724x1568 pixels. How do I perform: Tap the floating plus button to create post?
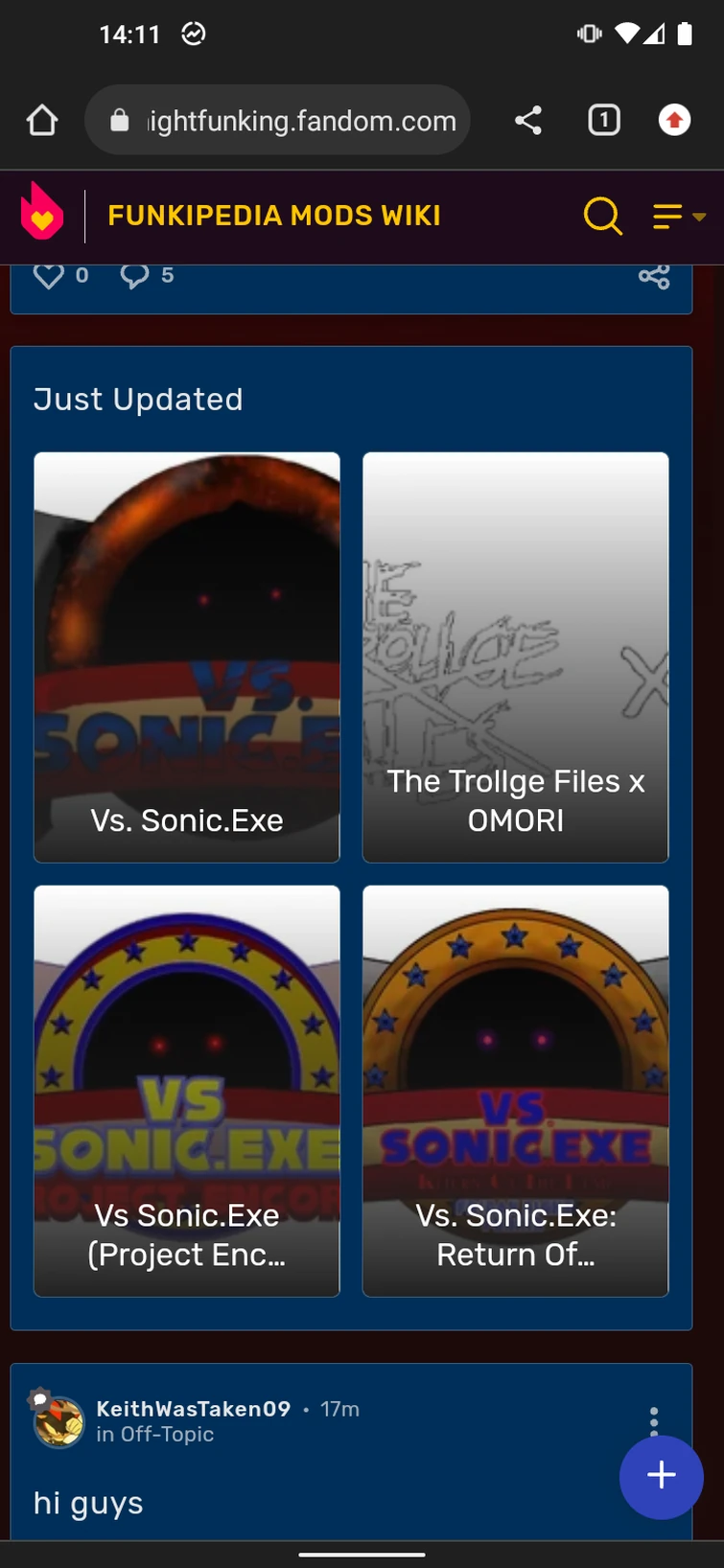[x=661, y=1477]
